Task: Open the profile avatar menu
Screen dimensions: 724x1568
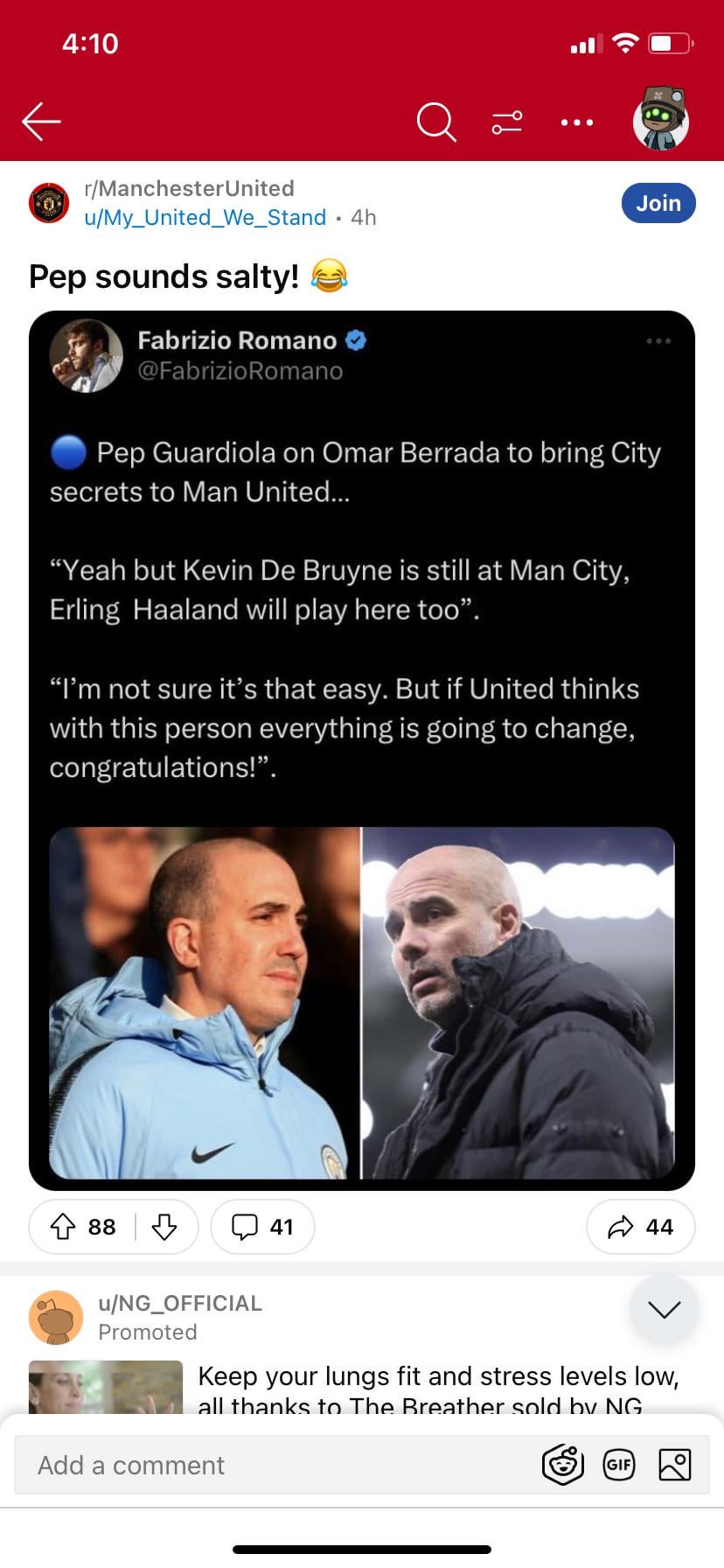Action: pos(660,120)
